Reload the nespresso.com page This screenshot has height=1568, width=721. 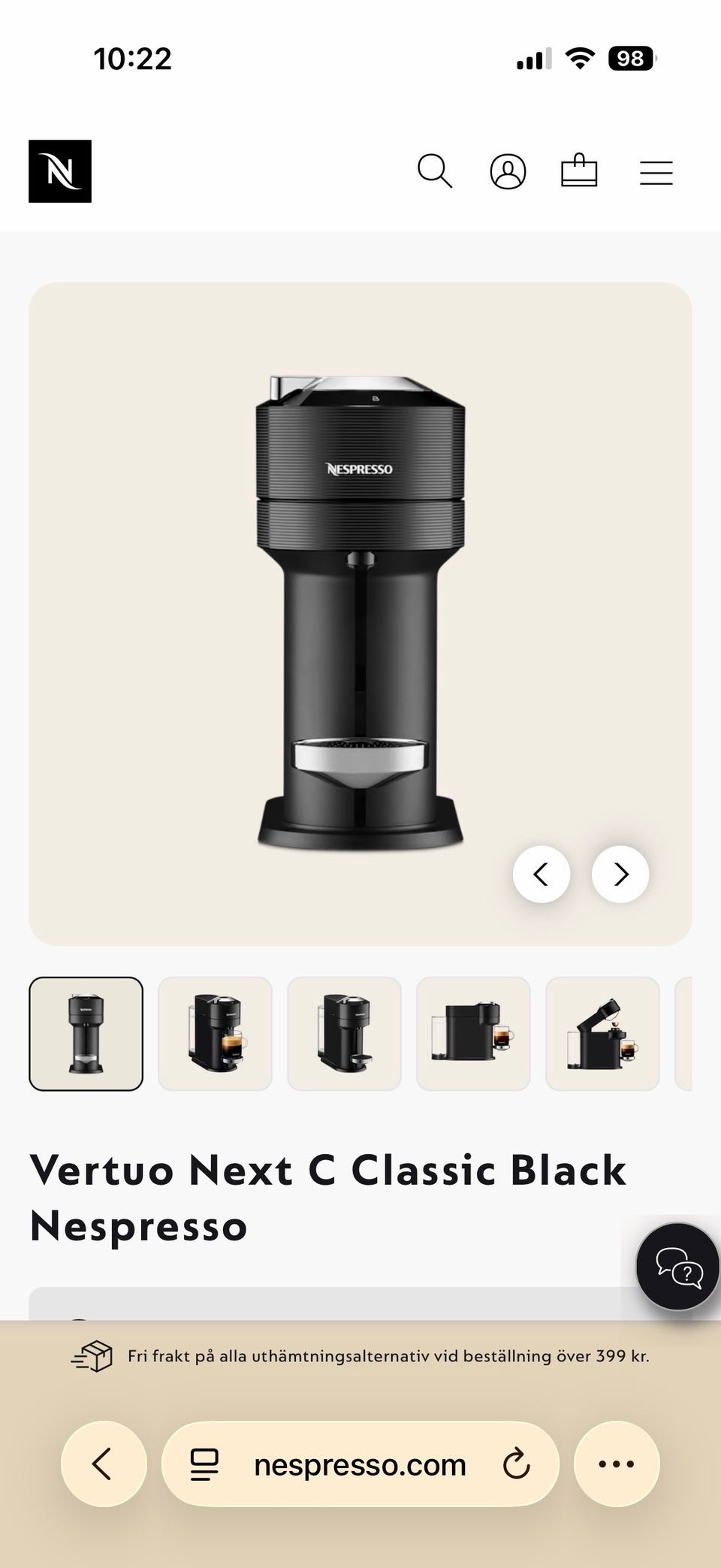[x=516, y=1464]
